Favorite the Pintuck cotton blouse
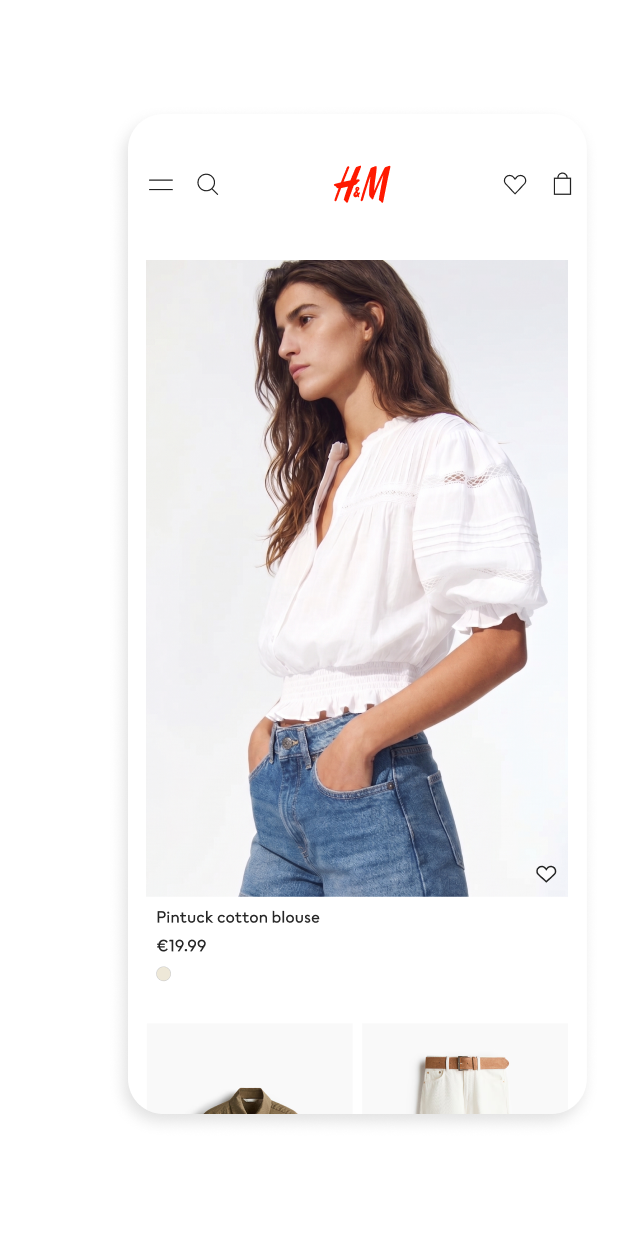624x1248 pixels. point(546,874)
